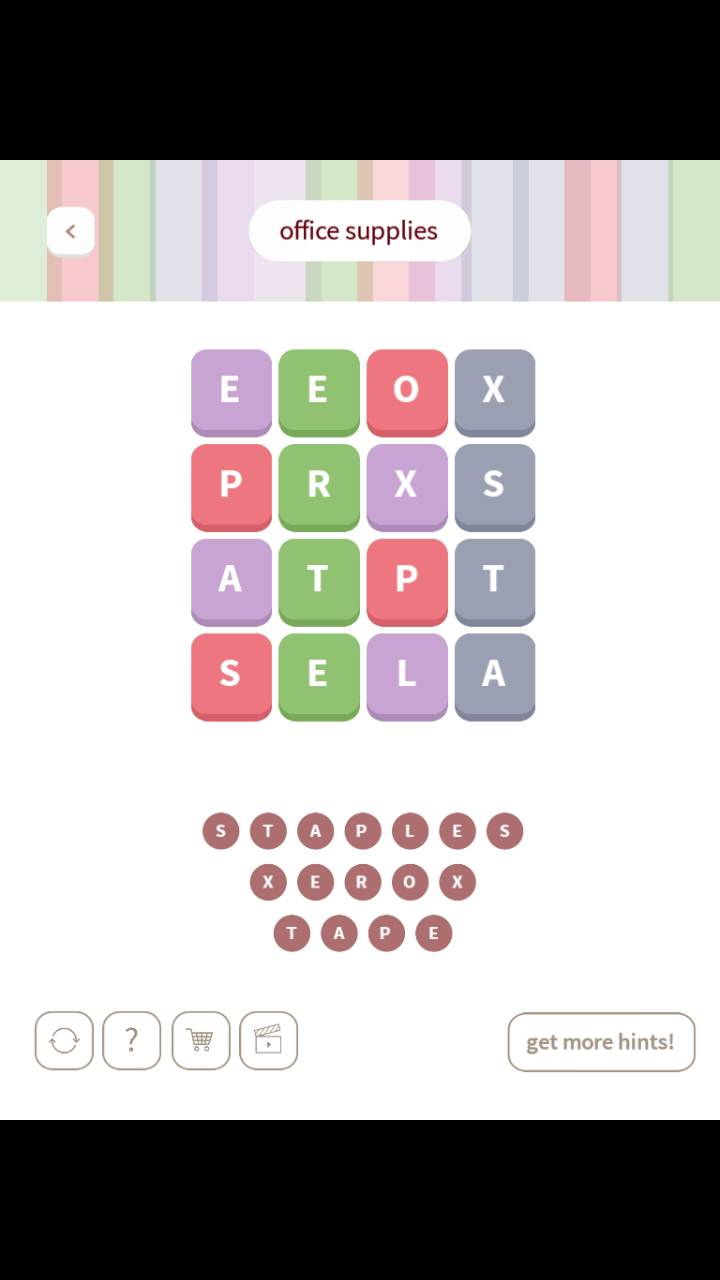Tap the gray T tile

(494, 578)
